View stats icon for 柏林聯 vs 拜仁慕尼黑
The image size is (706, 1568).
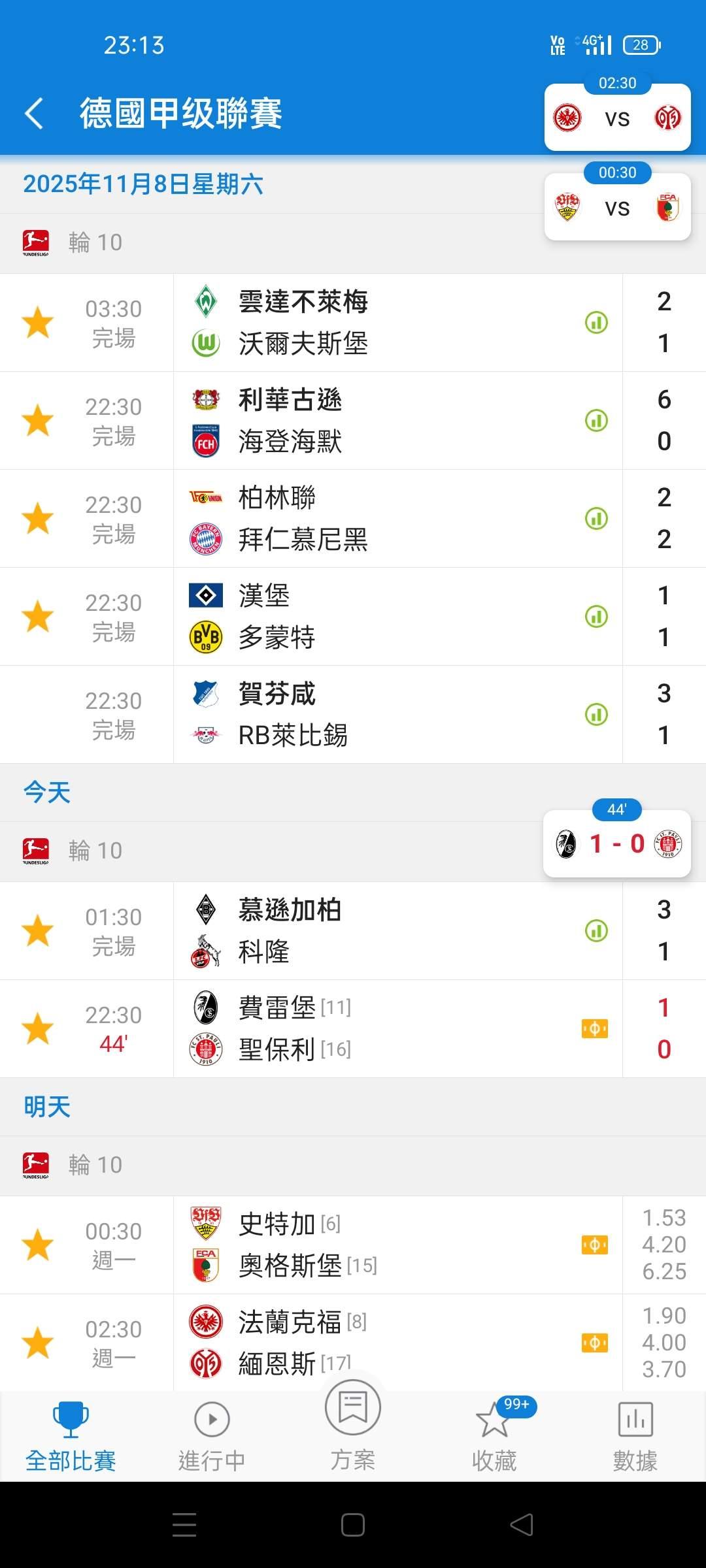pos(596,519)
